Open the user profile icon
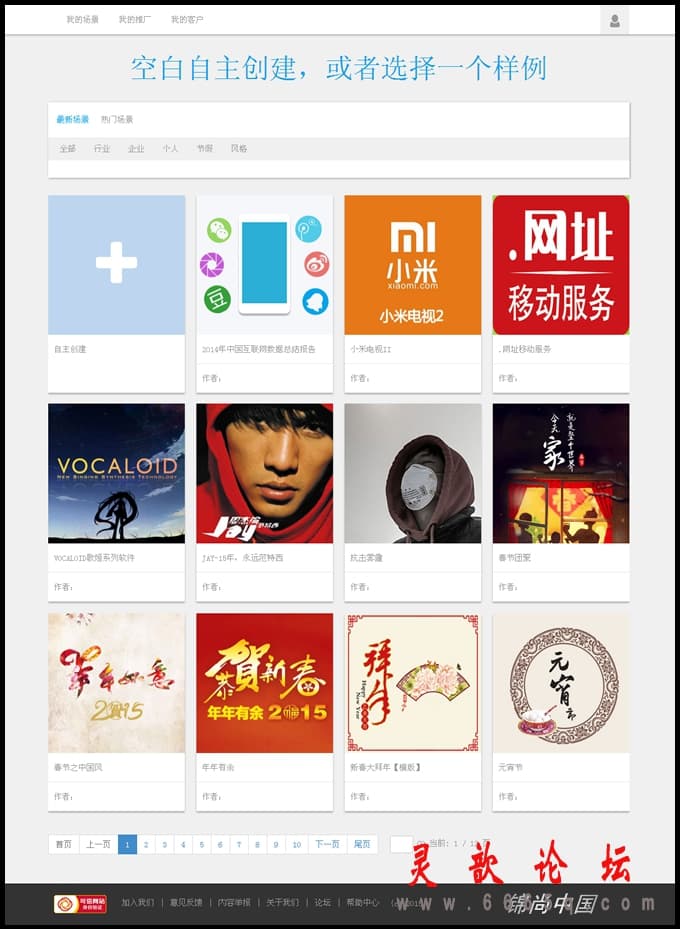The image size is (680, 929). tap(614, 20)
